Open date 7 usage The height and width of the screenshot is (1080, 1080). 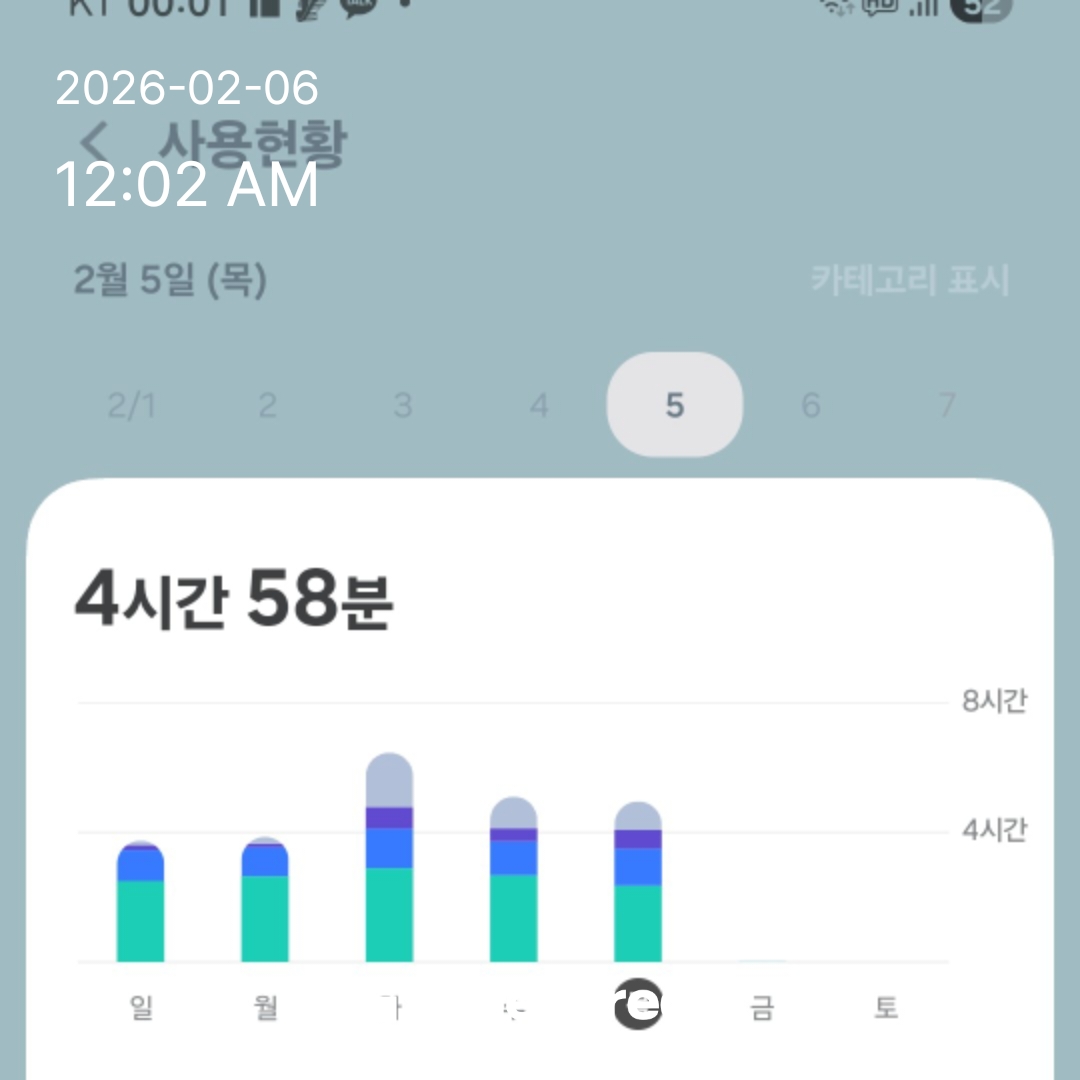[947, 406]
